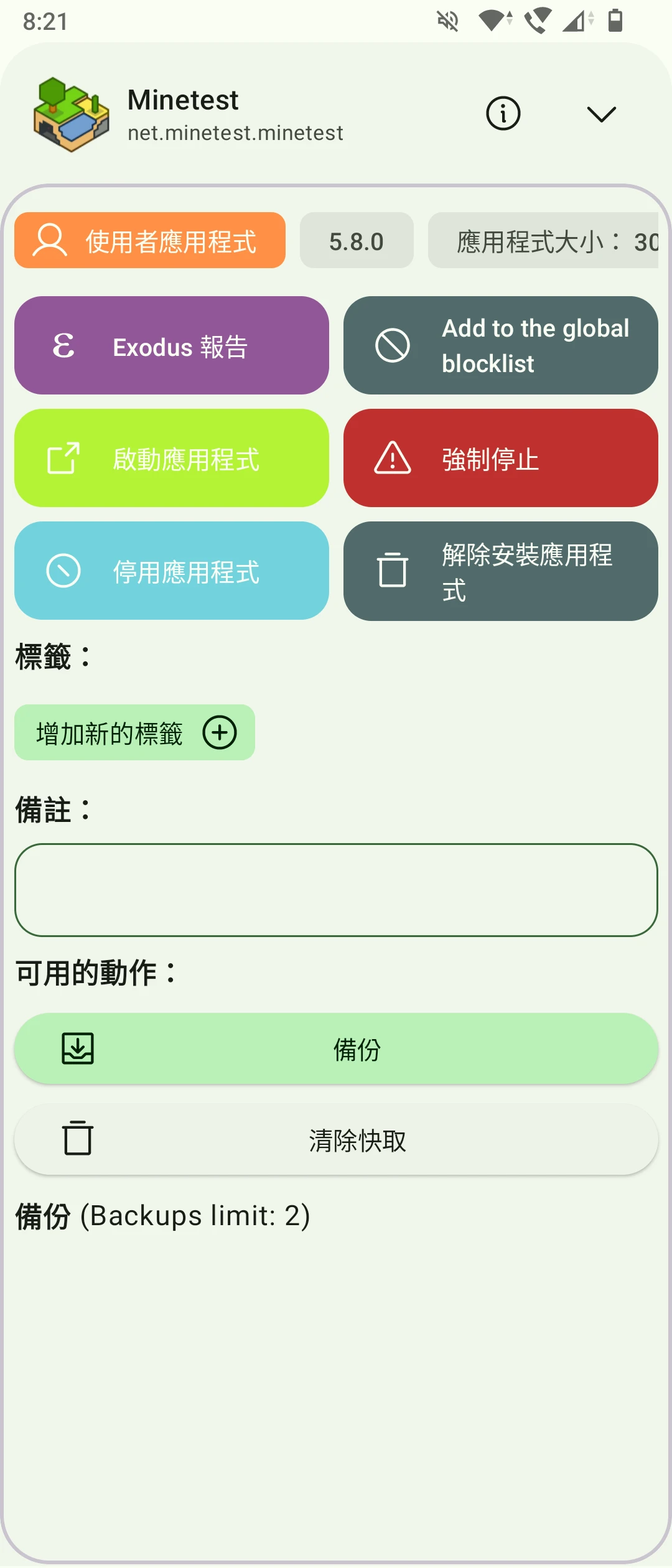Uninstall with 解除安裝應用程式
Screen dimensions: 672x1568
[x=500, y=571]
